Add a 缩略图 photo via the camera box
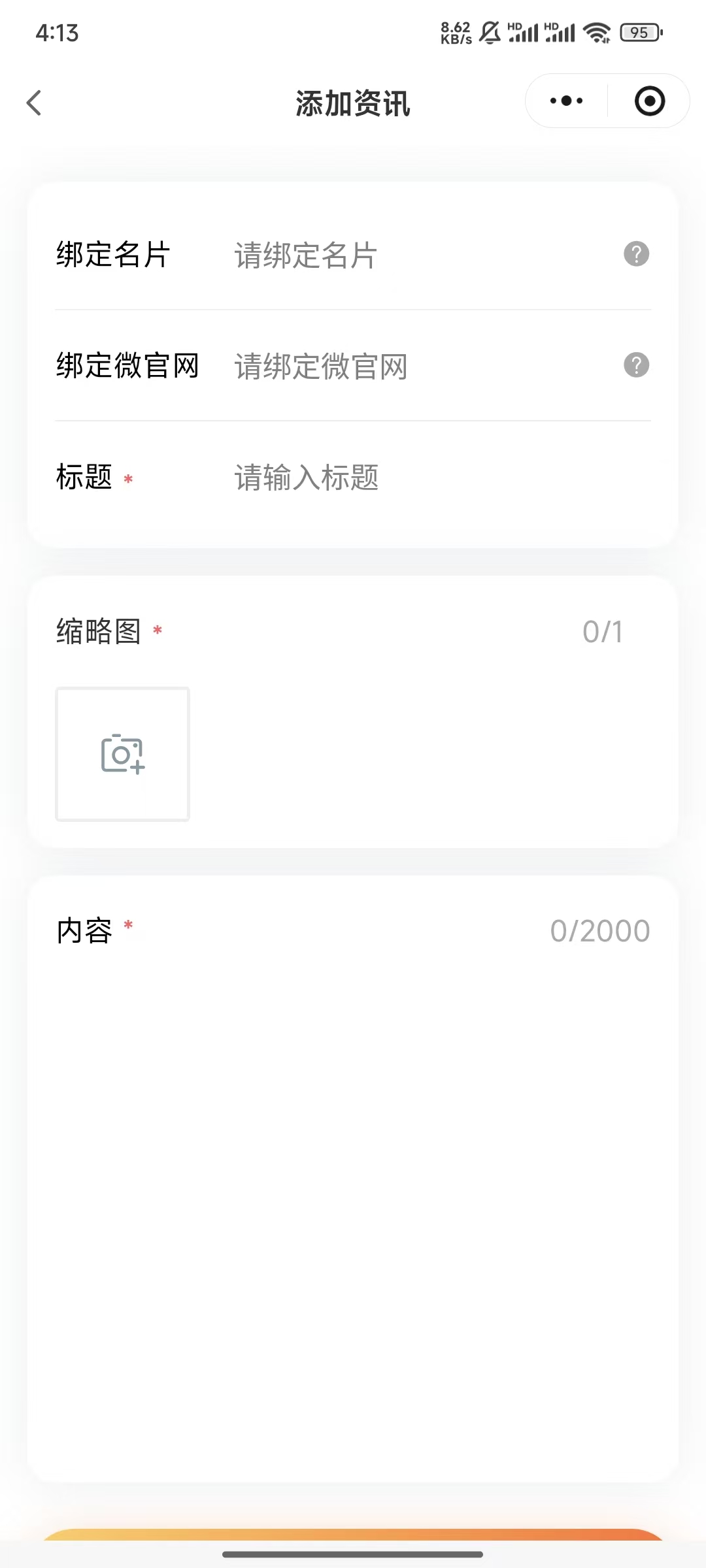This screenshot has width=706, height=1568. point(123,754)
